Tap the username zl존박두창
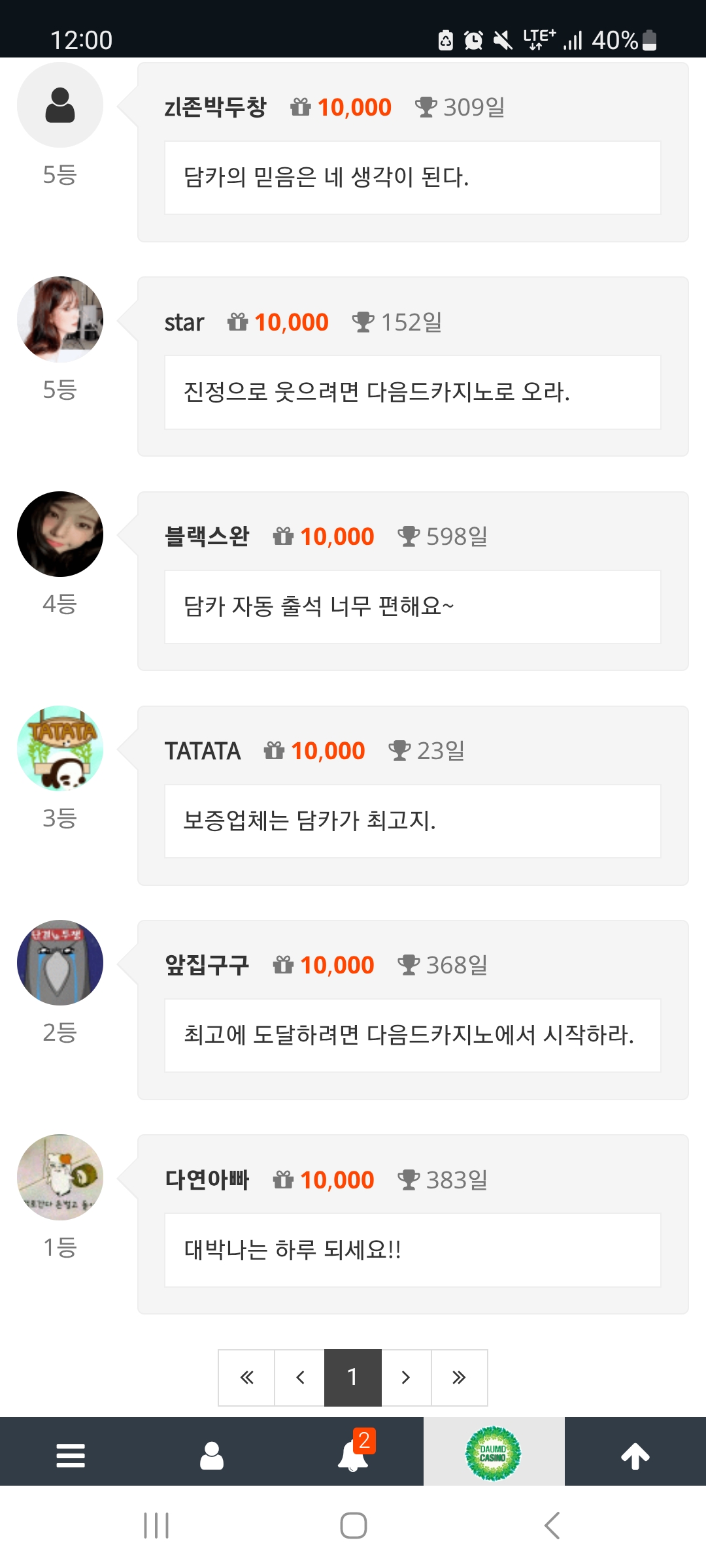The width and height of the screenshot is (706, 1568). [x=215, y=107]
